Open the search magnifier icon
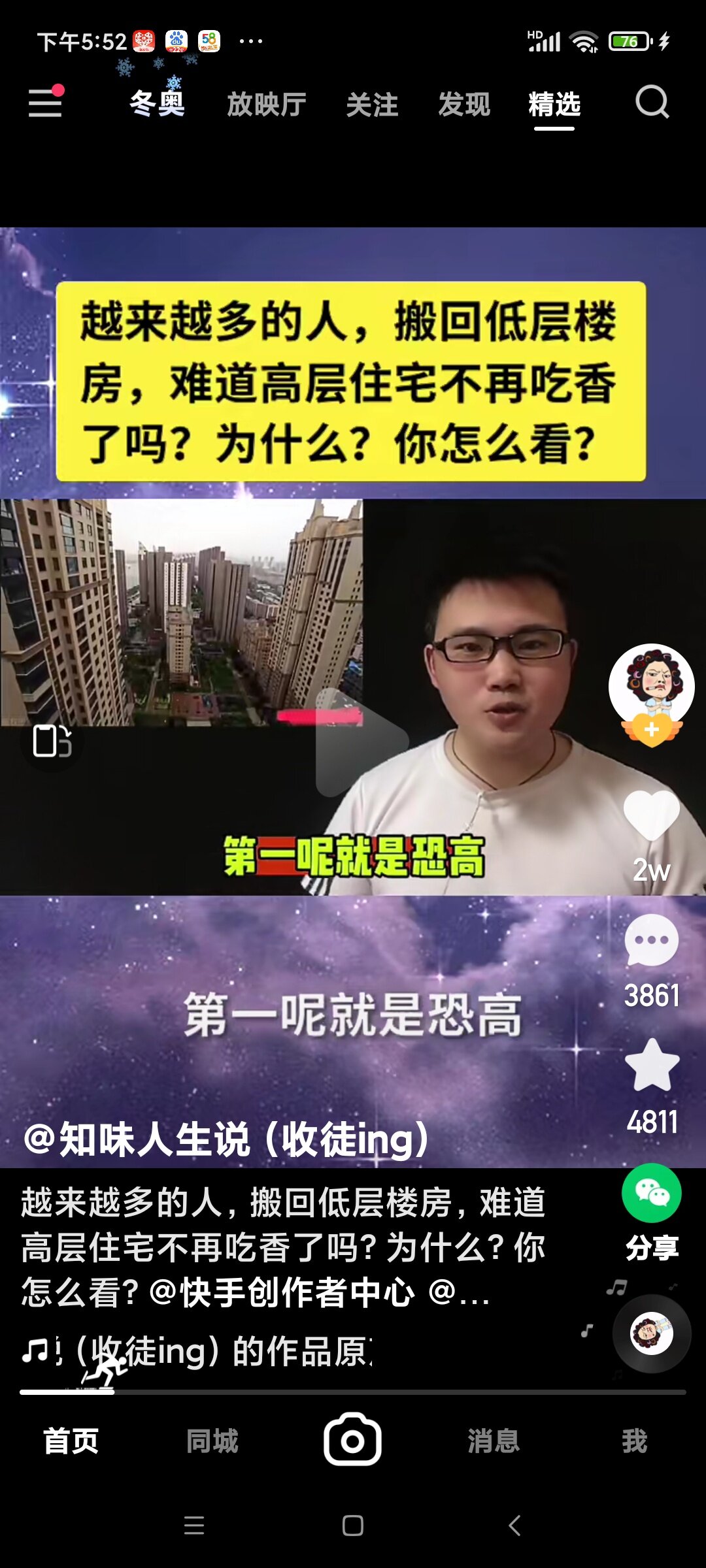Viewport: 706px width, 1568px height. (652, 103)
